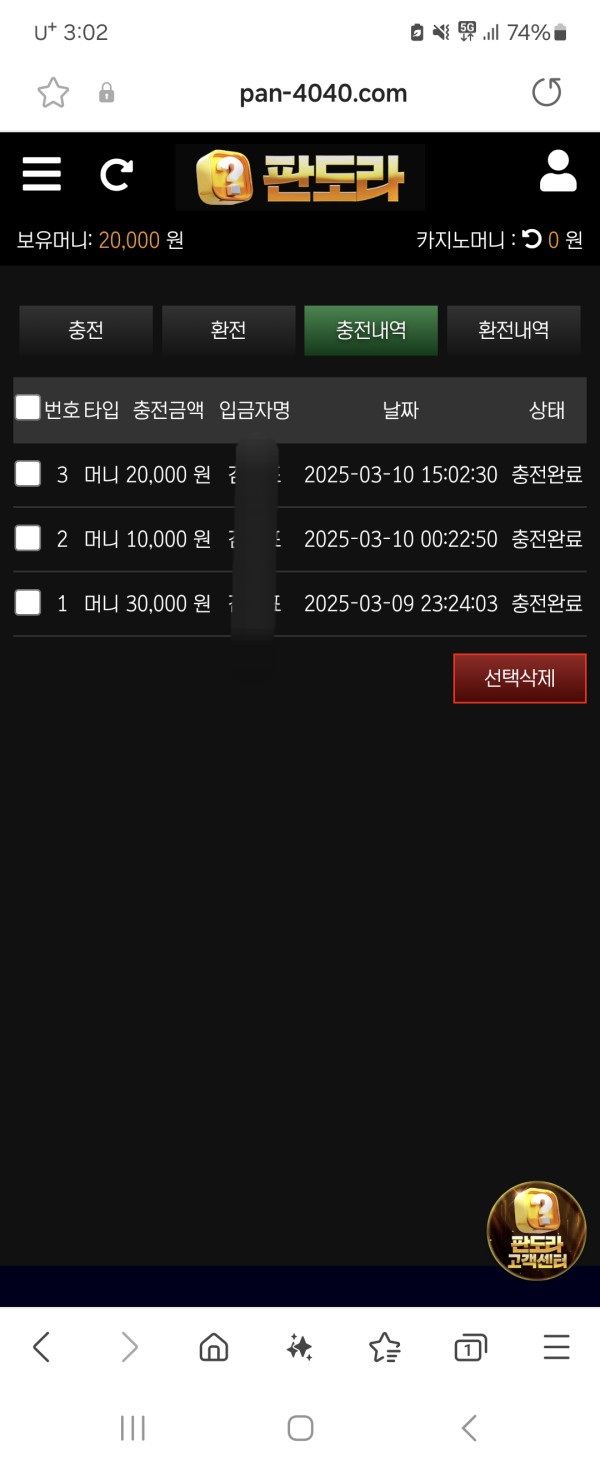Switch to the 환전 tab
600x1466 pixels.
tap(228, 330)
